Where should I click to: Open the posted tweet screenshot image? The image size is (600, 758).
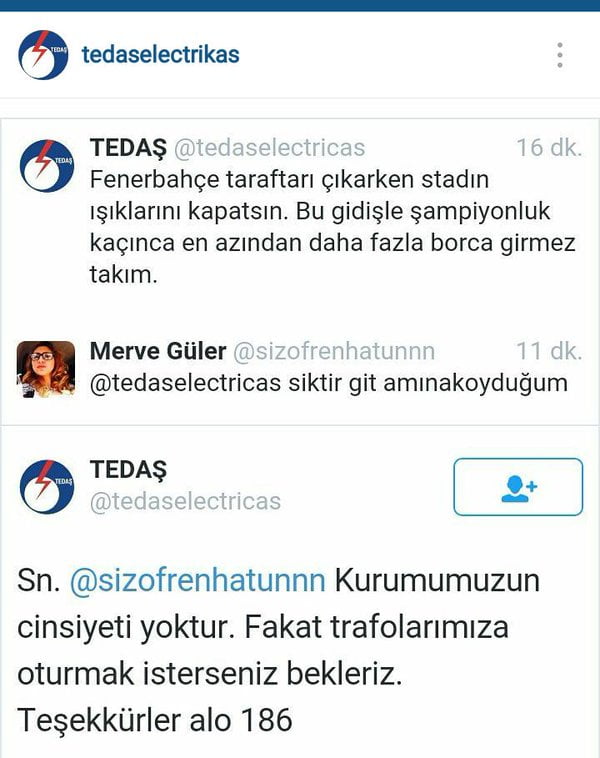(x=300, y=430)
